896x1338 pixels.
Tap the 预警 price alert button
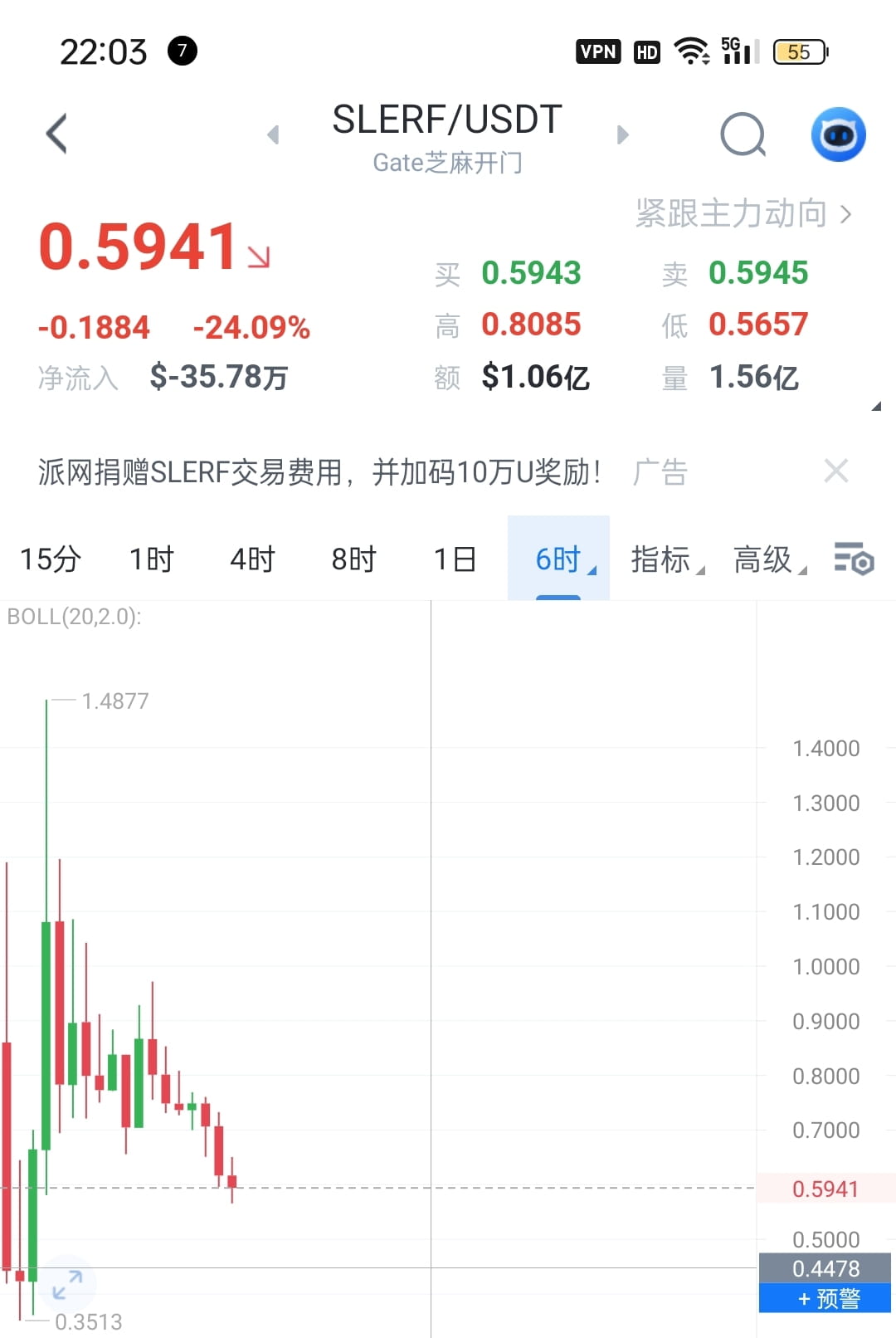pos(825,1298)
